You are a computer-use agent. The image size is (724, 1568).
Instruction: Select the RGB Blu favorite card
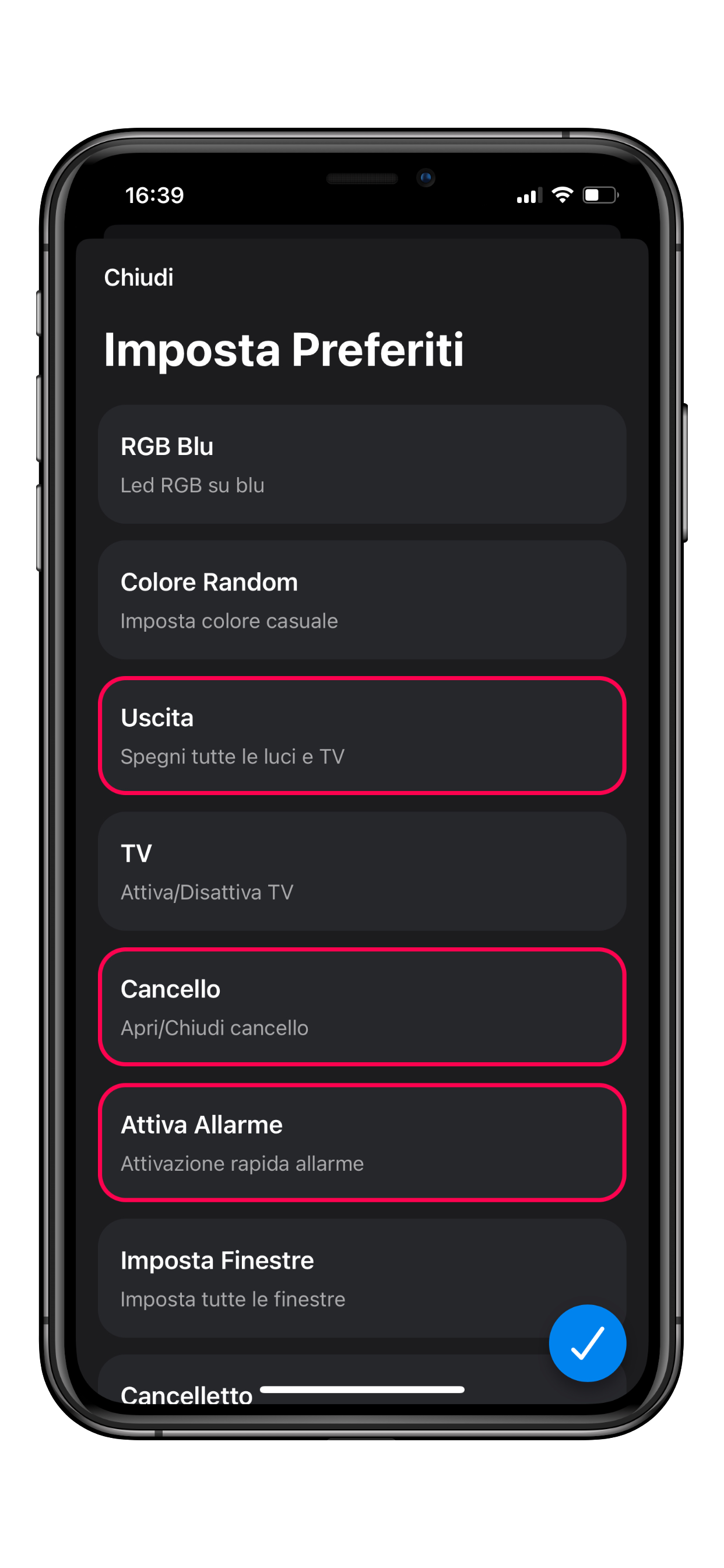(361, 464)
